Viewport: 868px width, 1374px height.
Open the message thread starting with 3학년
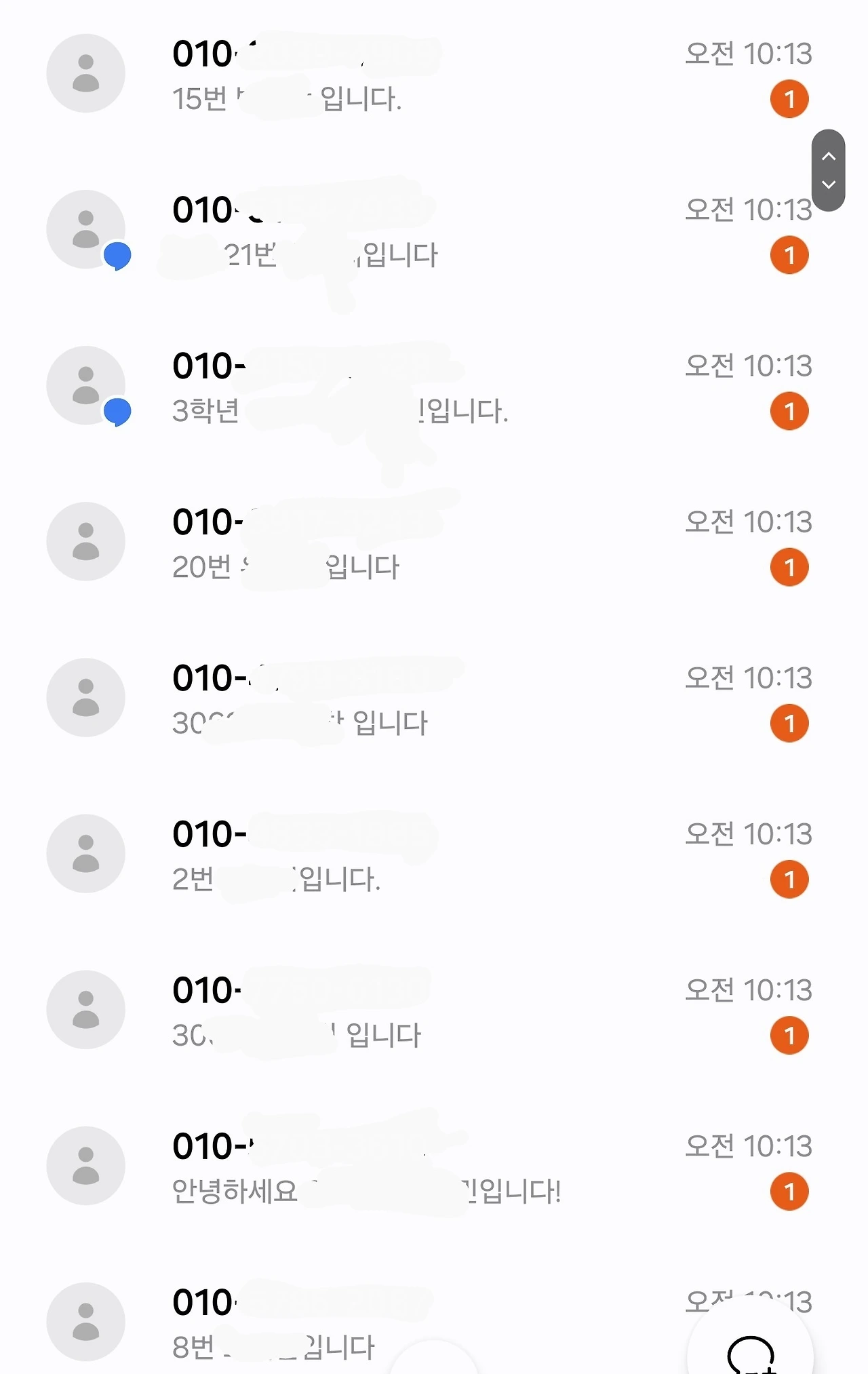coord(407,387)
